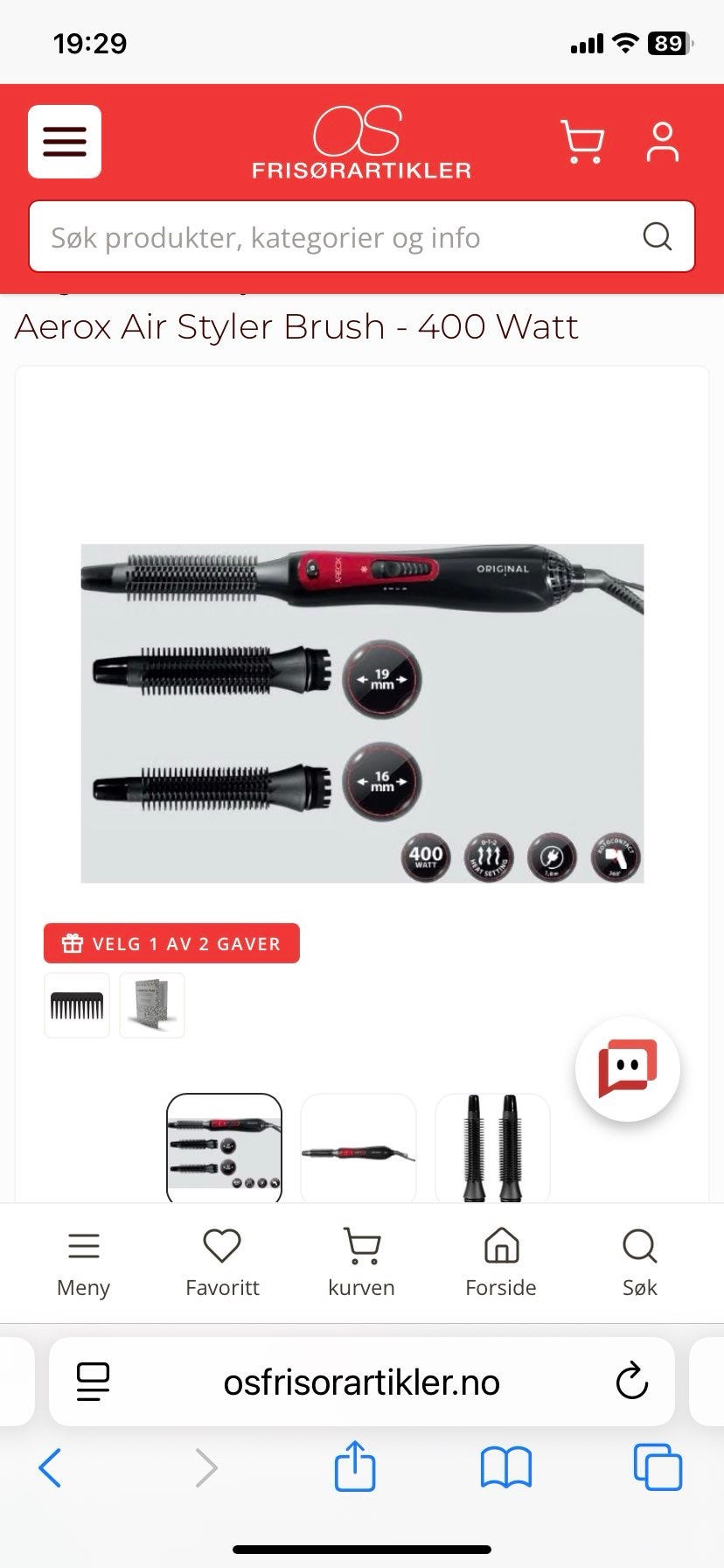Return to Forside
This screenshot has height=1568, width=724.
coord(501,1263)
